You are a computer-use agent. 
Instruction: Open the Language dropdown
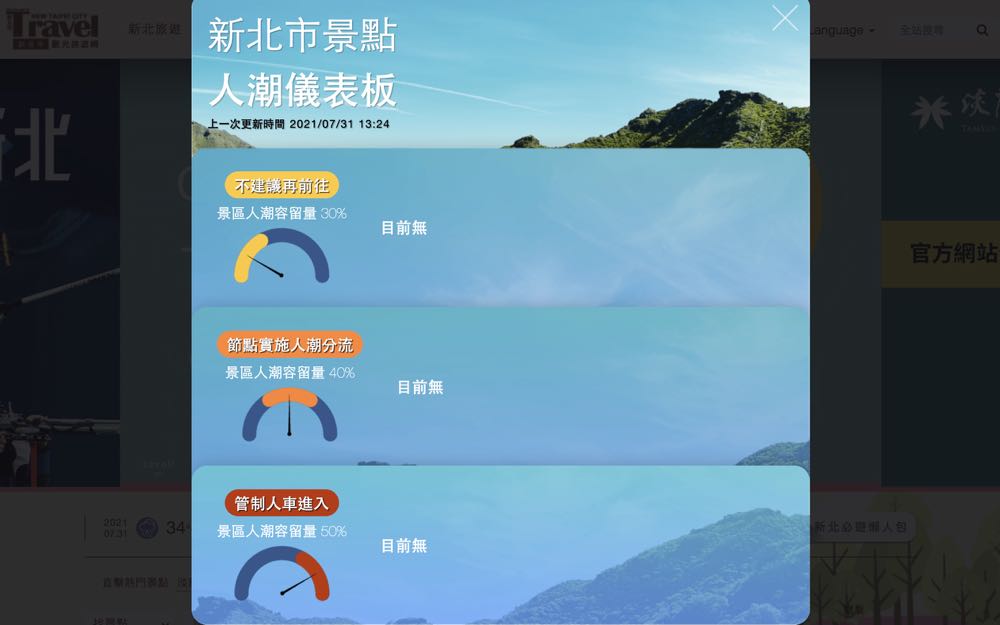(841, 30)
